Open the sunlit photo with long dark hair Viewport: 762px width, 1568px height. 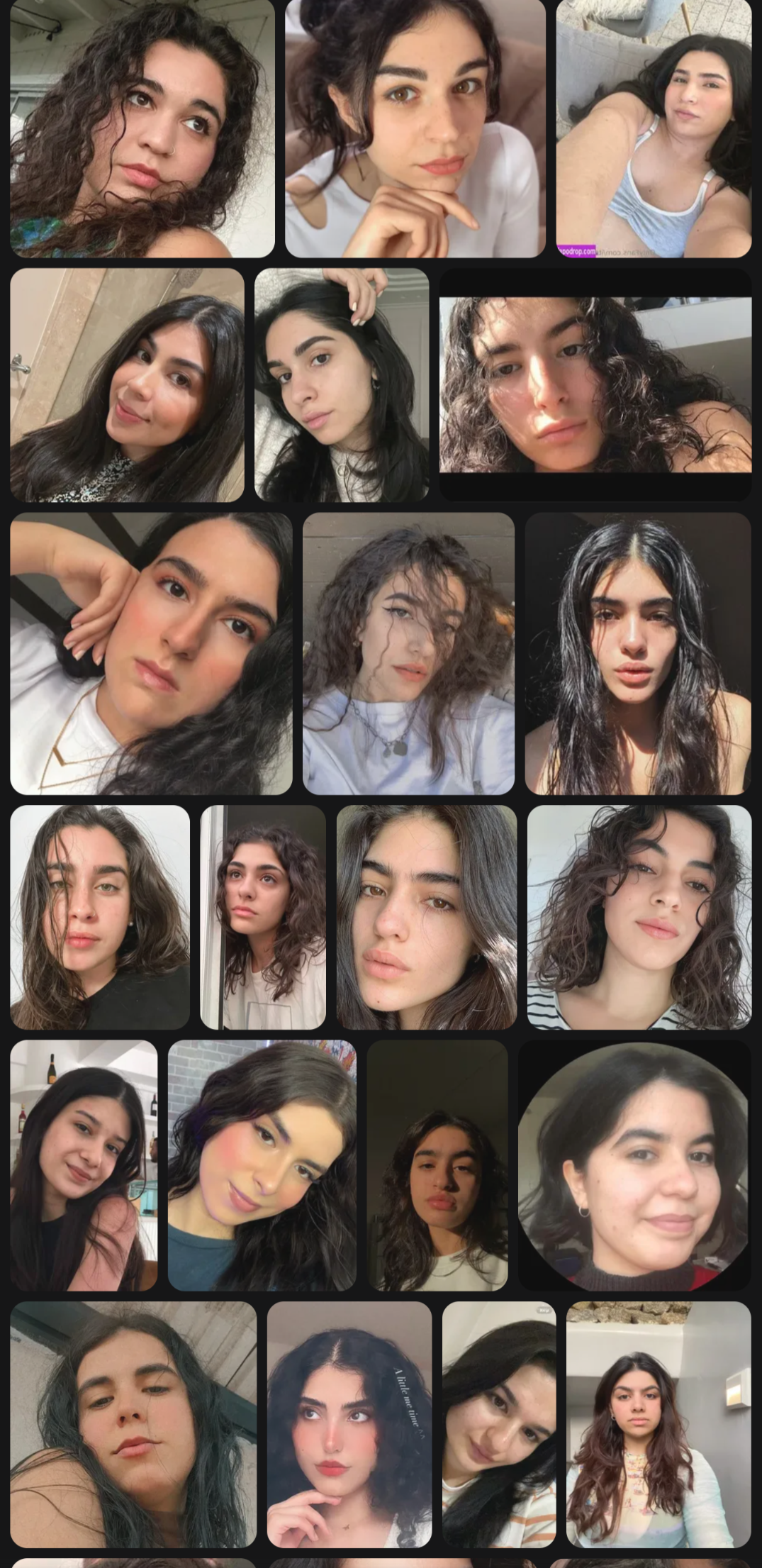(x=637, y=652)
